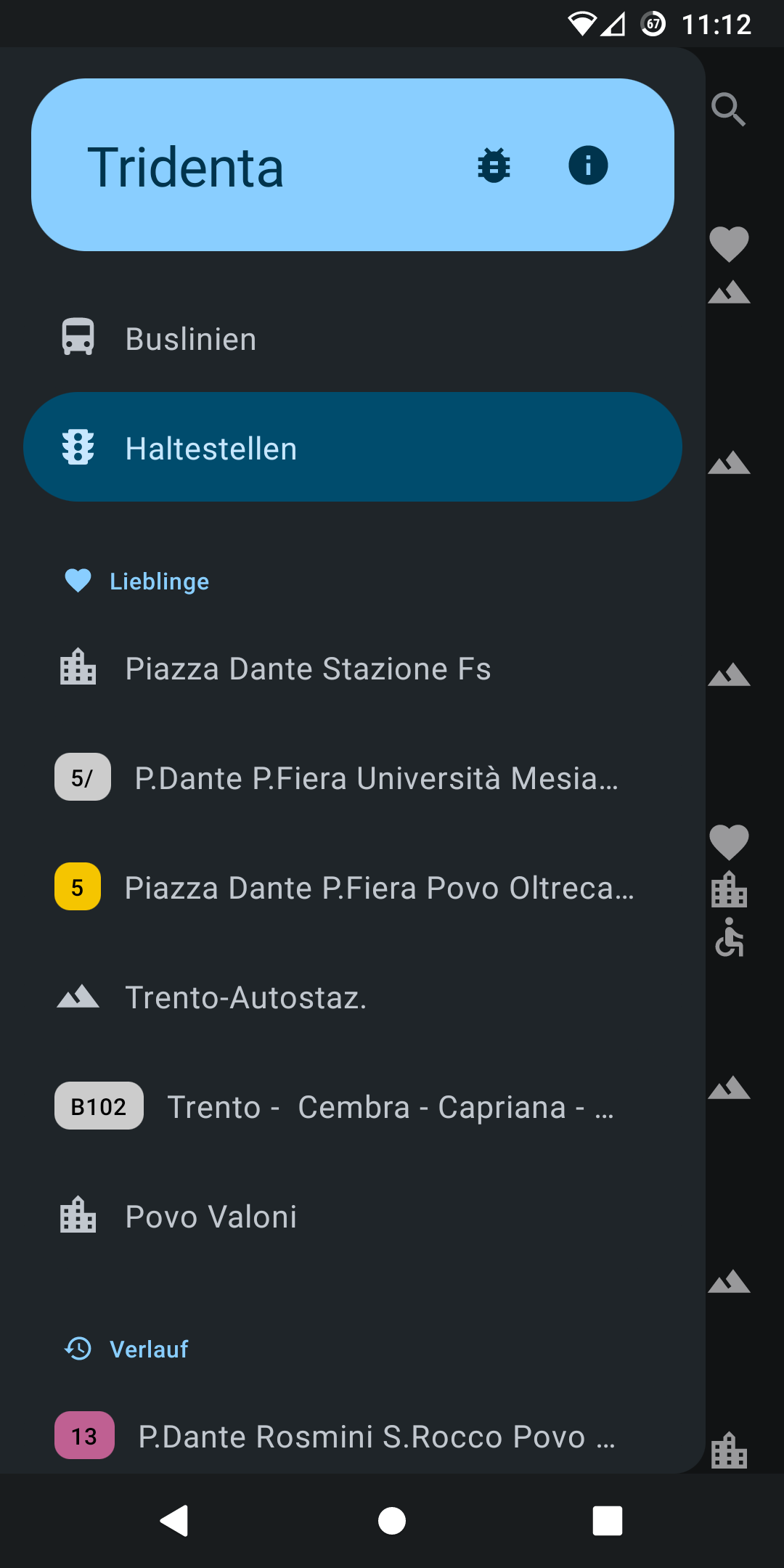Open the bug report icon

point(494,166)
